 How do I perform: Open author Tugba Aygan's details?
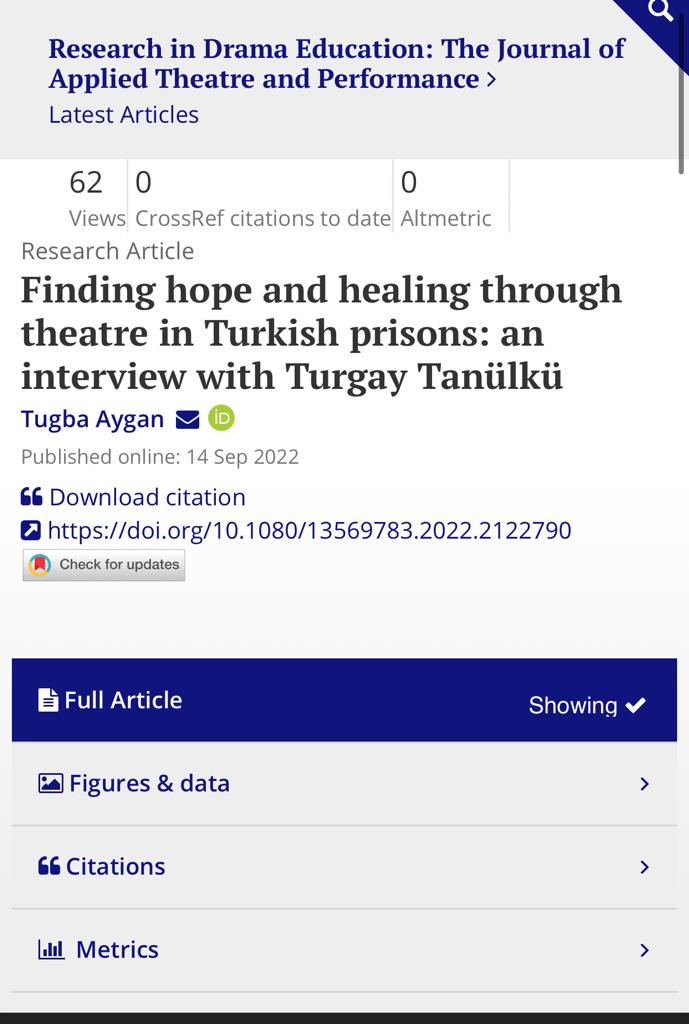click(92, 419)
